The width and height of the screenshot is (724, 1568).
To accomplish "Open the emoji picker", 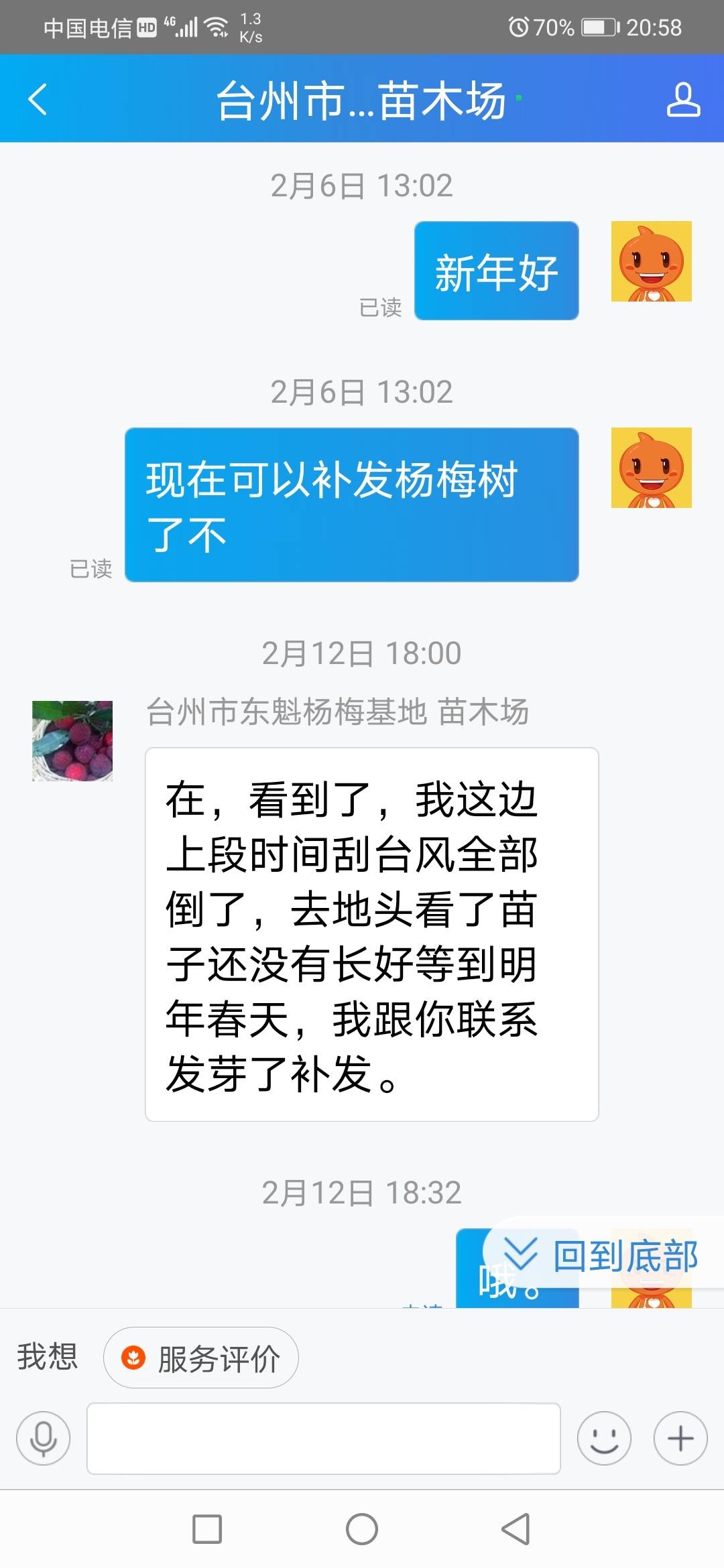I will tap(604, 1439).
